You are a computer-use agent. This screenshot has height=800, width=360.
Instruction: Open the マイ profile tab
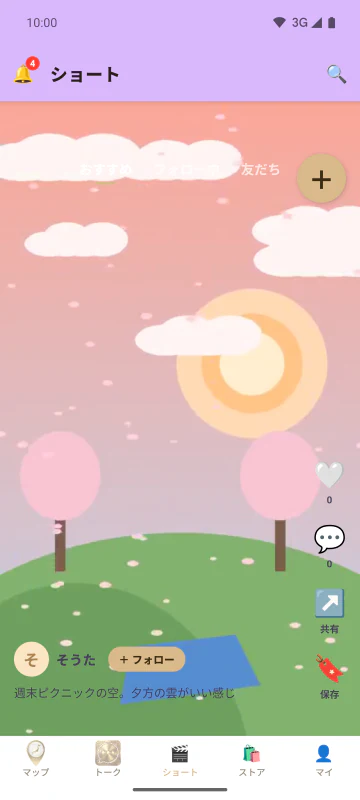324,759
